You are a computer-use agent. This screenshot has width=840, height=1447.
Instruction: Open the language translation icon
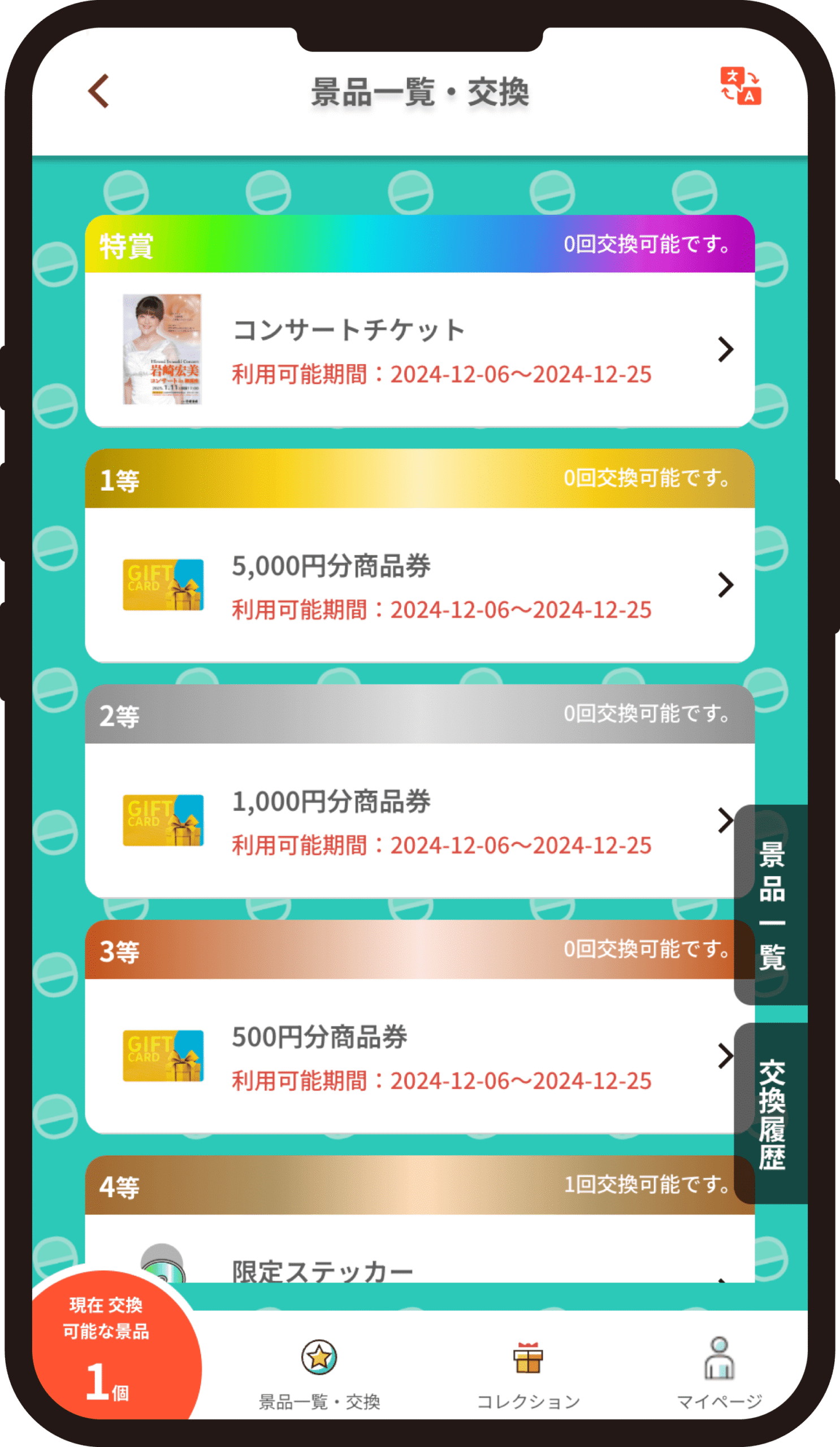740,86
